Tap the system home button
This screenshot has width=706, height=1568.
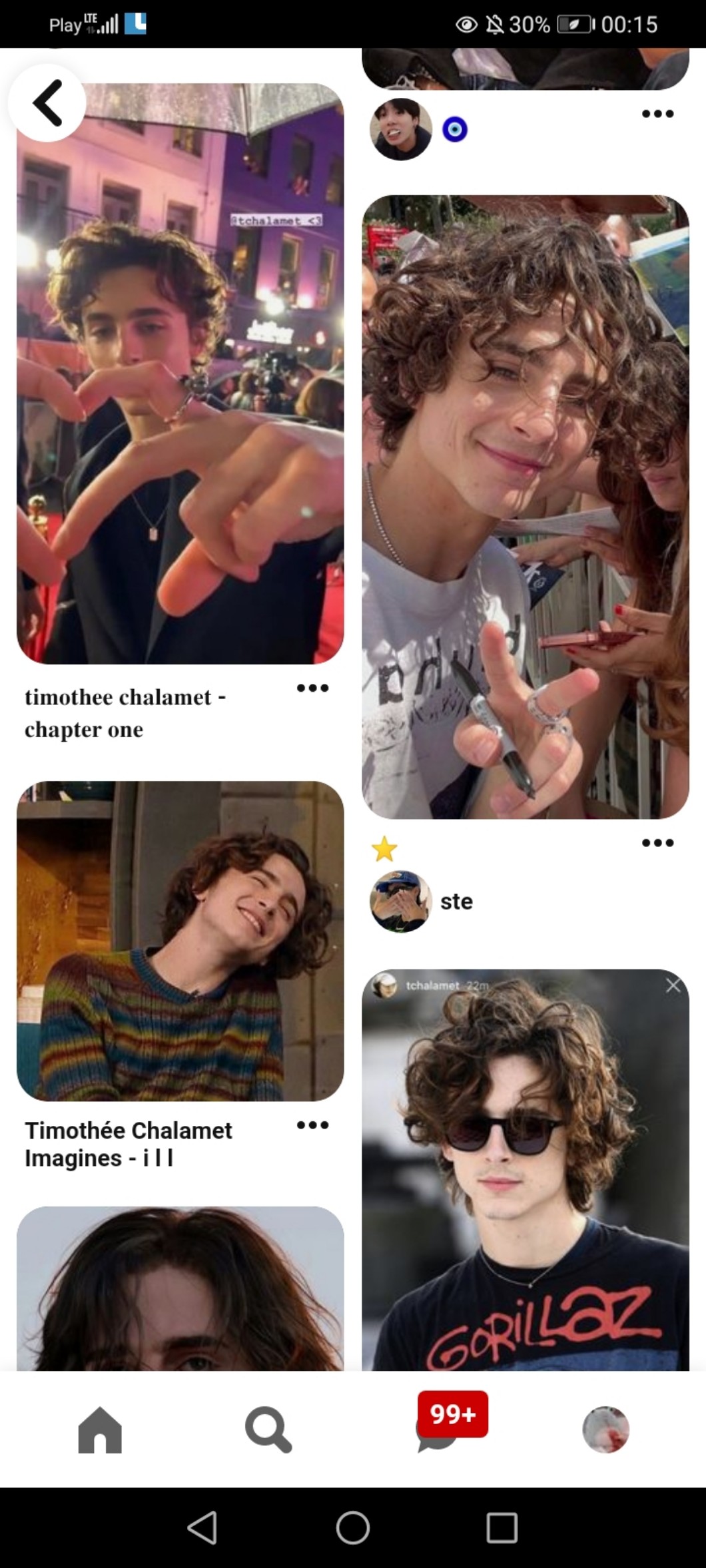(x=352, y=1527)
